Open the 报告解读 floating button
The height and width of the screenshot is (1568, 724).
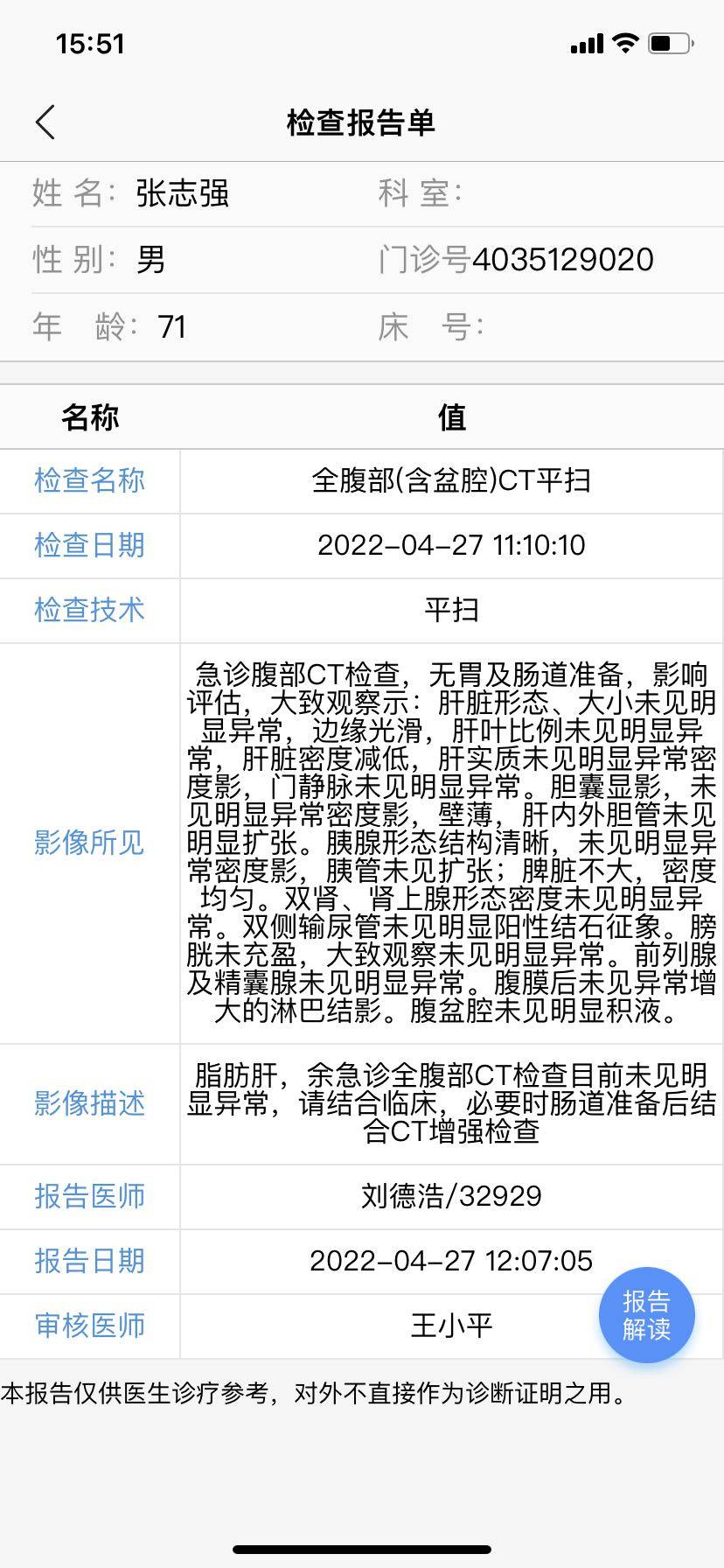[646, 1314]
